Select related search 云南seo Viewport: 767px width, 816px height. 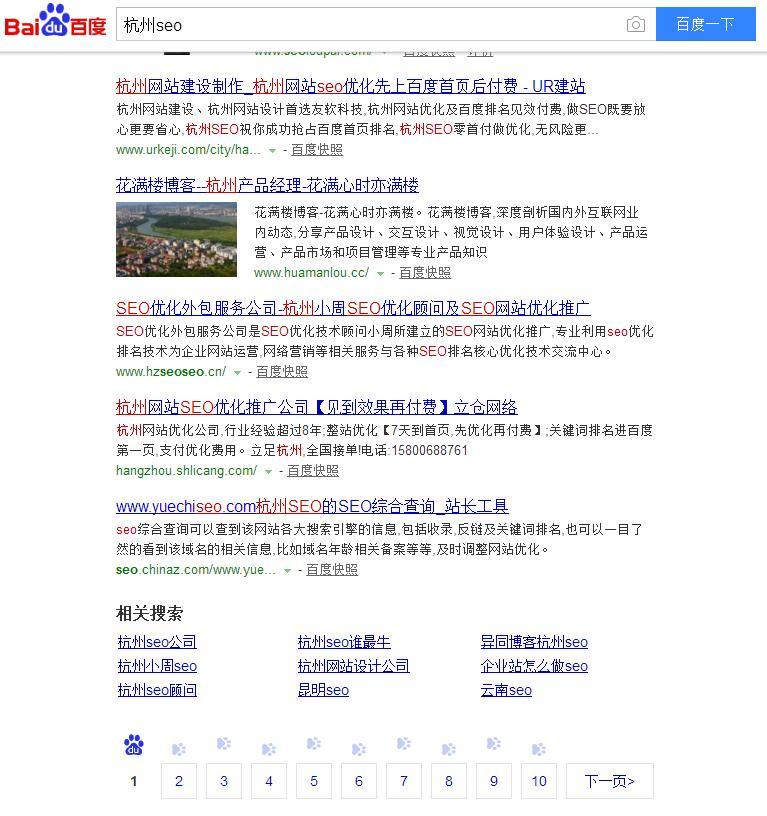coord(506,690)
